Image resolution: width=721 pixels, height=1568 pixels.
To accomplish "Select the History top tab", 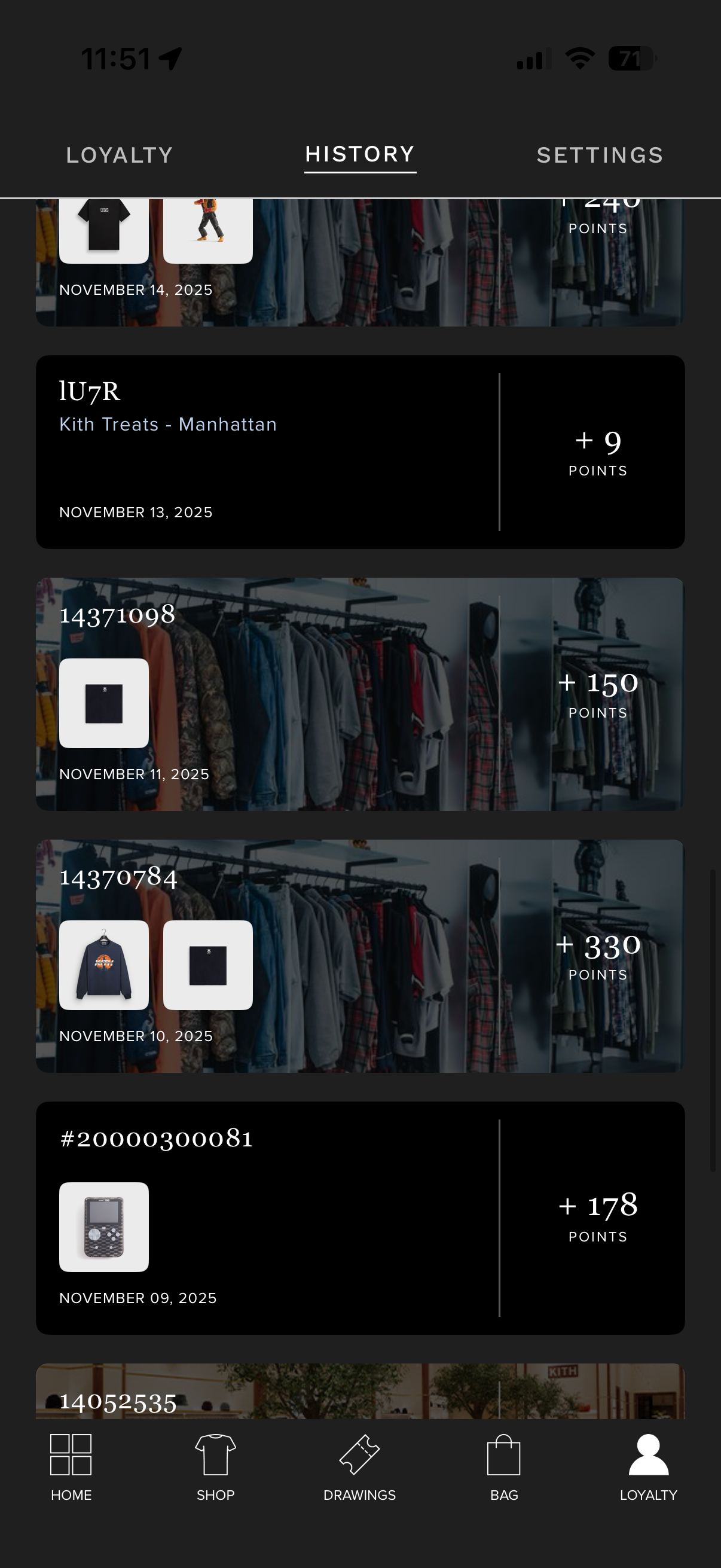I will coord(360,154).
